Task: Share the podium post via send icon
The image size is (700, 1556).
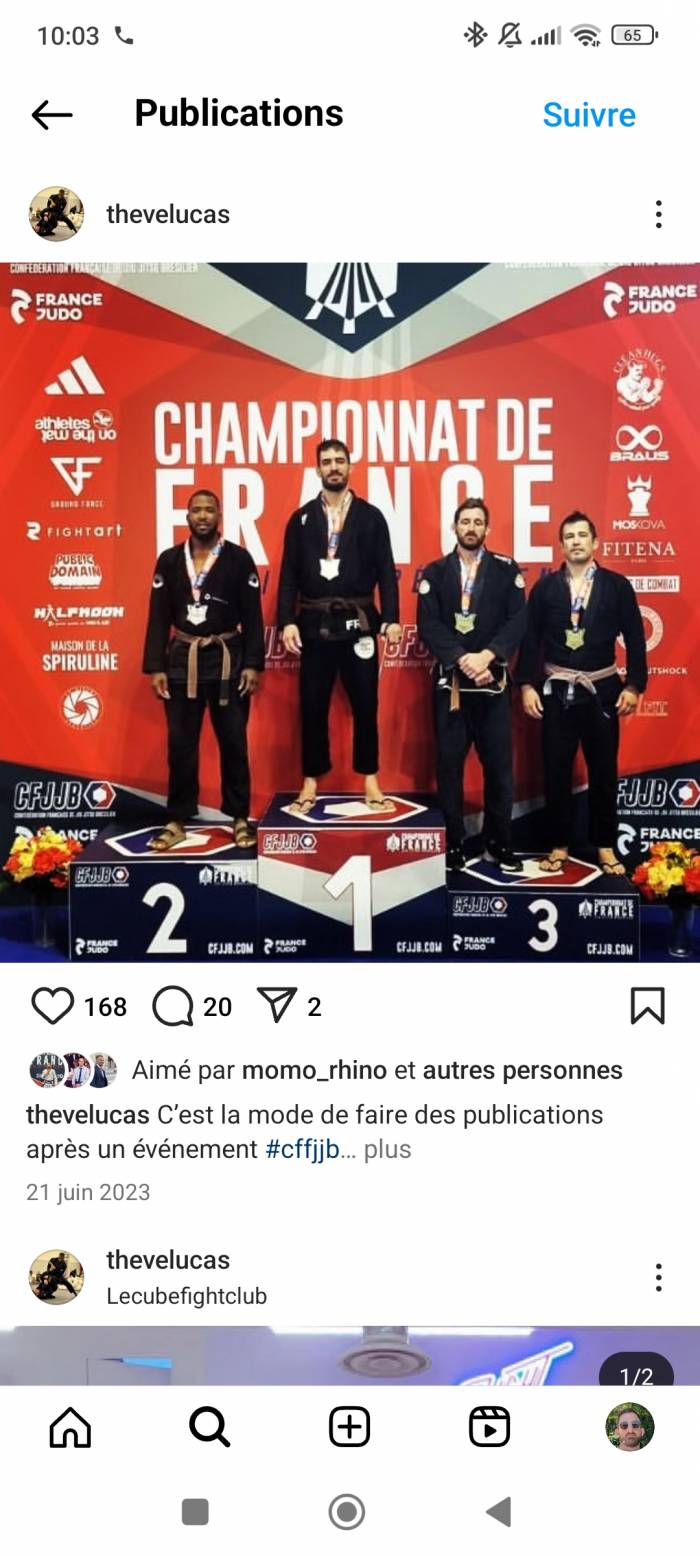Action: pyautogui.click(x=276, y=1006)
